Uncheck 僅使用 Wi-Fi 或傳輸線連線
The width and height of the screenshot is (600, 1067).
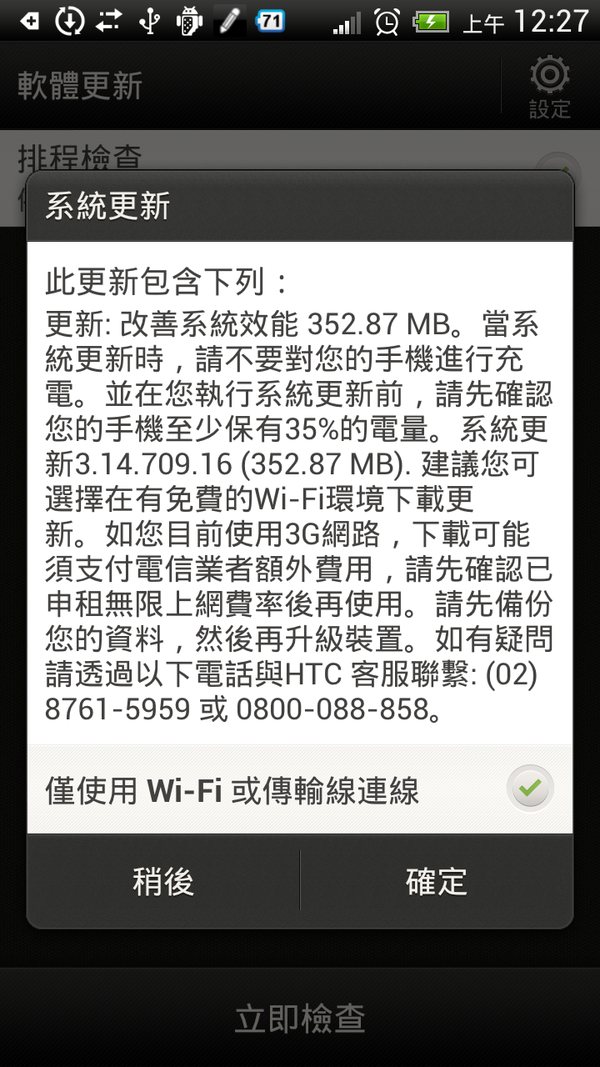coord(529,790)
